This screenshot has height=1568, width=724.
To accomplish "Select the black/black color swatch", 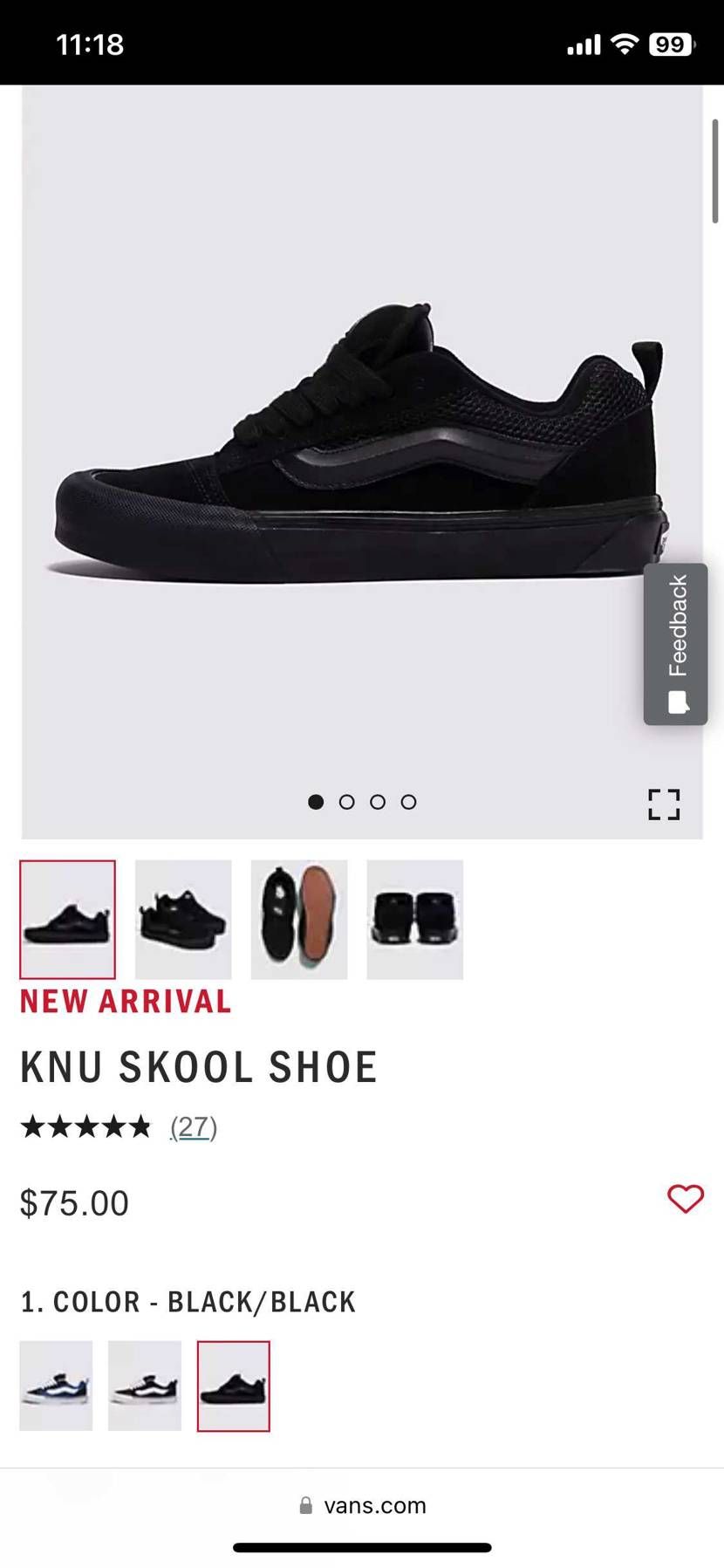I will [234, 1386].
